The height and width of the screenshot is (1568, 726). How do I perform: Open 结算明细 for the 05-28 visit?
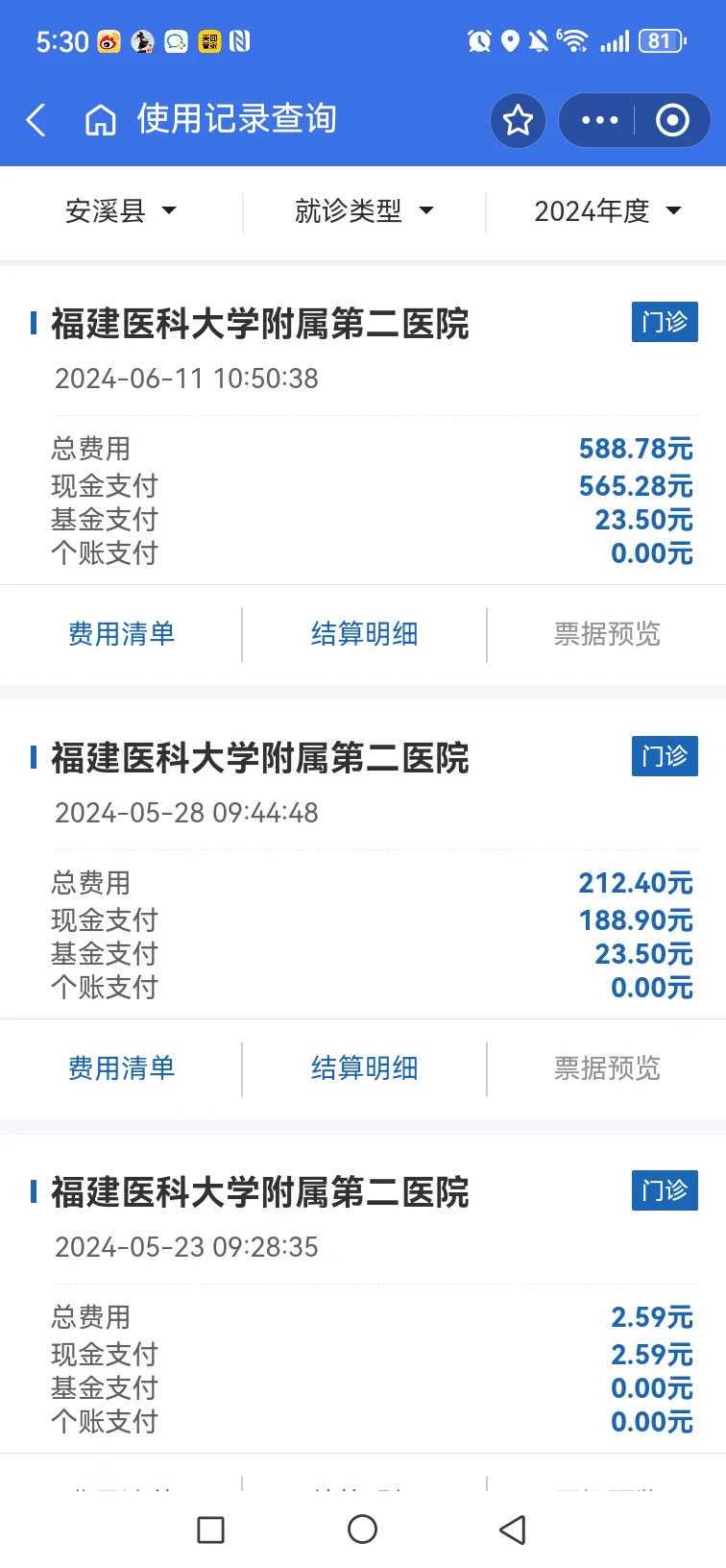[x=365, y=1068]
